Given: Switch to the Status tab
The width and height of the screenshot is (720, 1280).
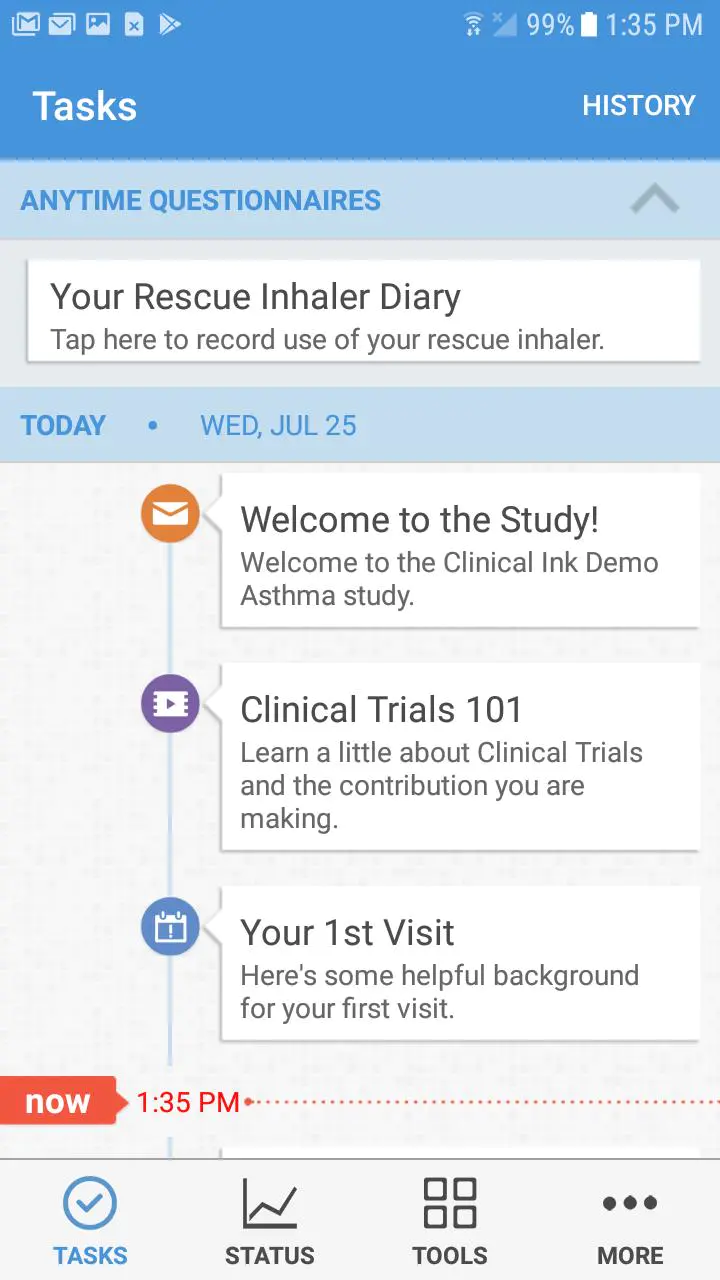Looking at the screenshot, I should [270, 1221].
